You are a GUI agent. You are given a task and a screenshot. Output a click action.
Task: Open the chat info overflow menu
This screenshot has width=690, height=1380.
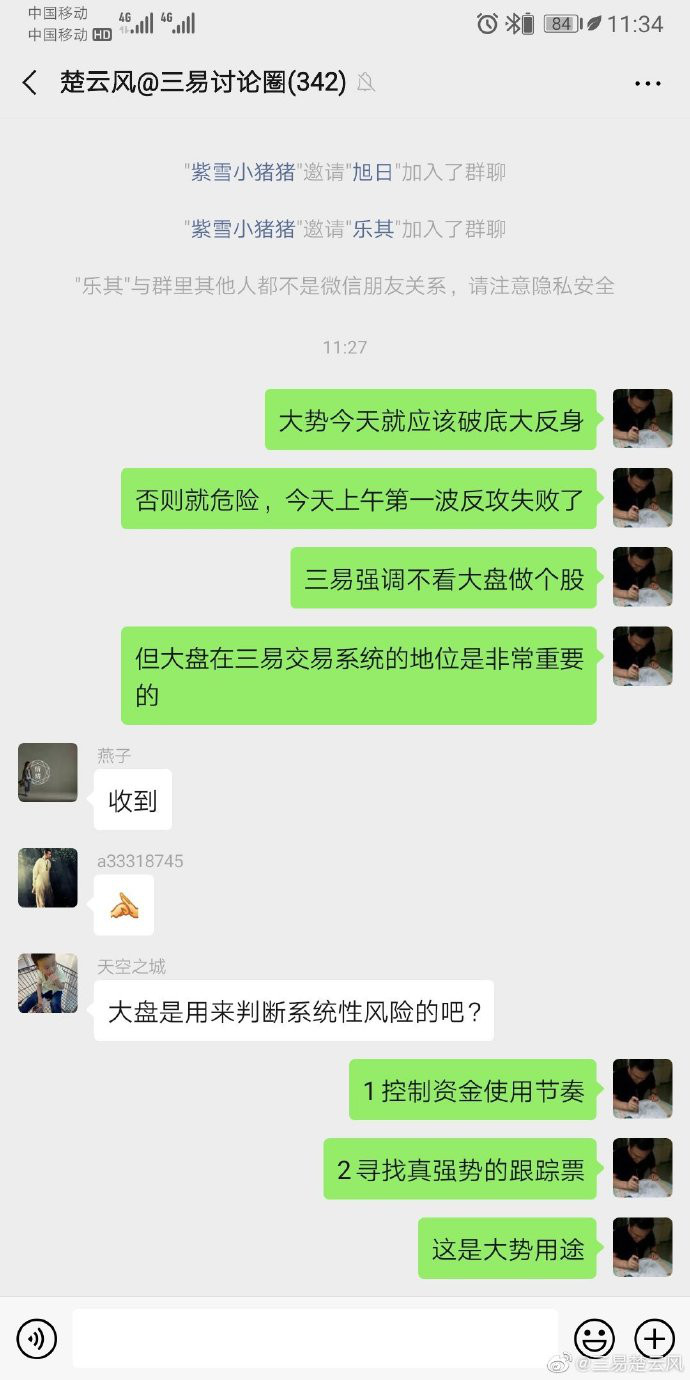coord(648,83)
